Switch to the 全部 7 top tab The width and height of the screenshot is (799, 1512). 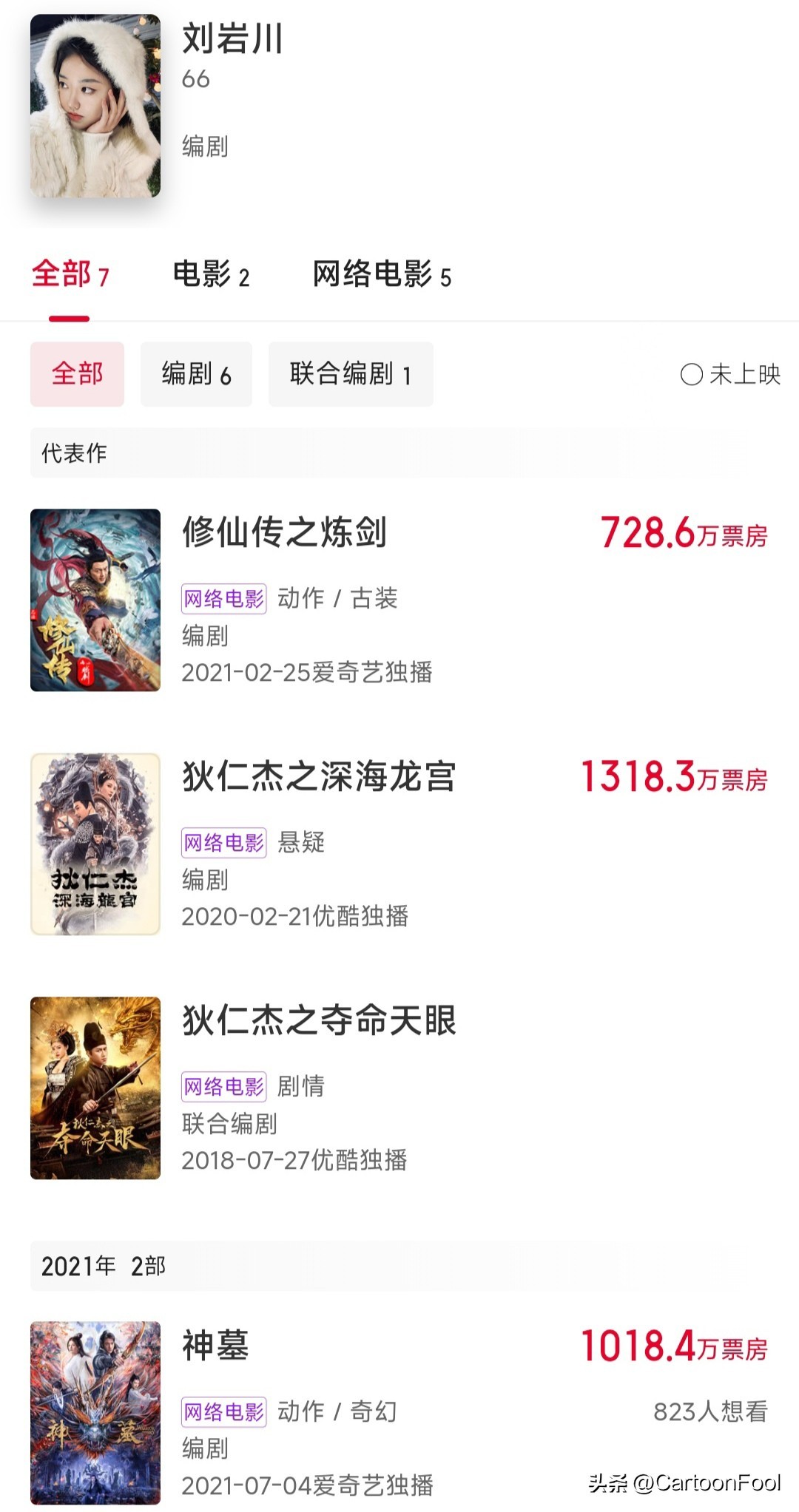(x=70, y=275)
